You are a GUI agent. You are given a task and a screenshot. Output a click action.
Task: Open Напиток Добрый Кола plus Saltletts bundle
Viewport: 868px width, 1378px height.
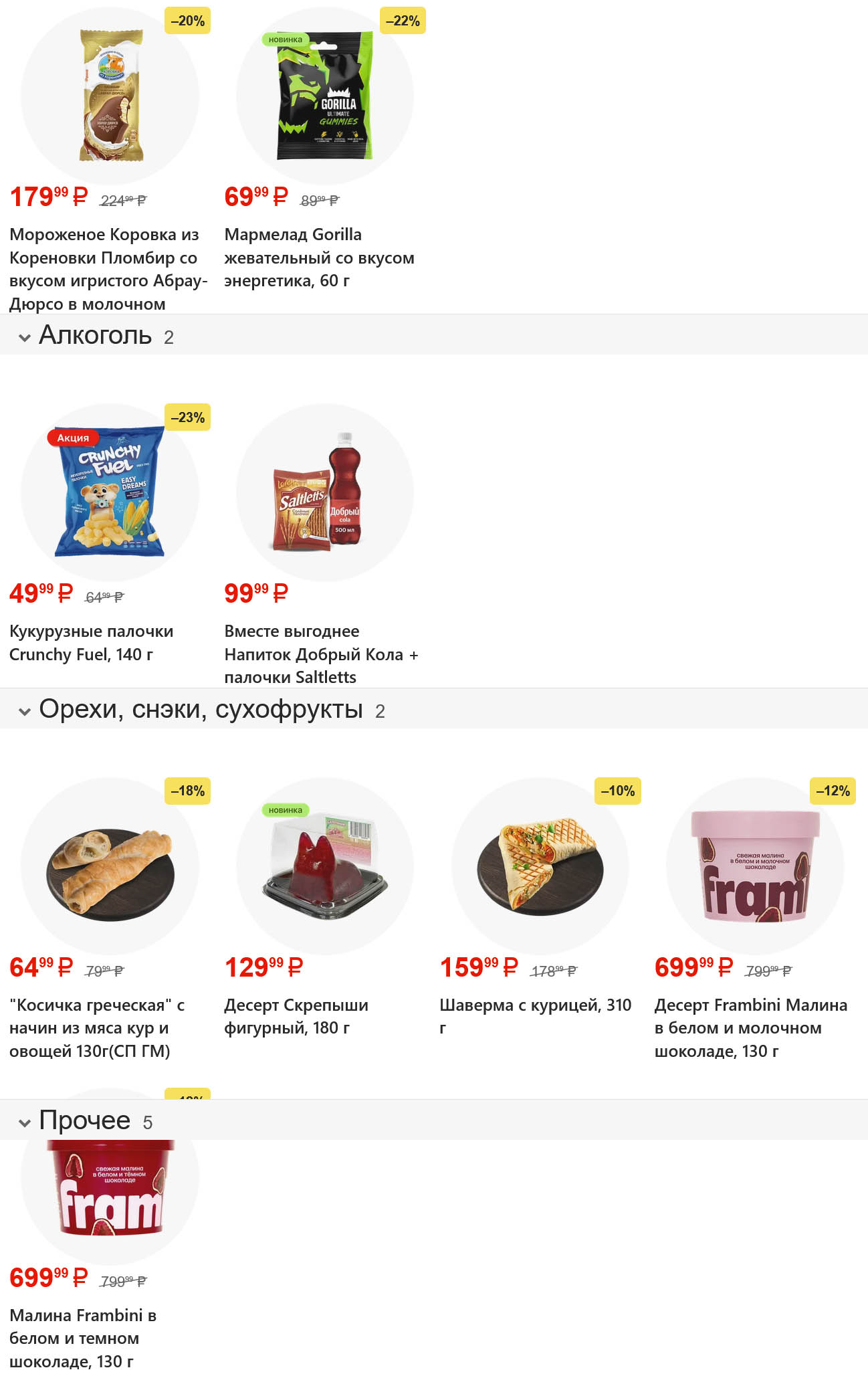pos(325,492)
